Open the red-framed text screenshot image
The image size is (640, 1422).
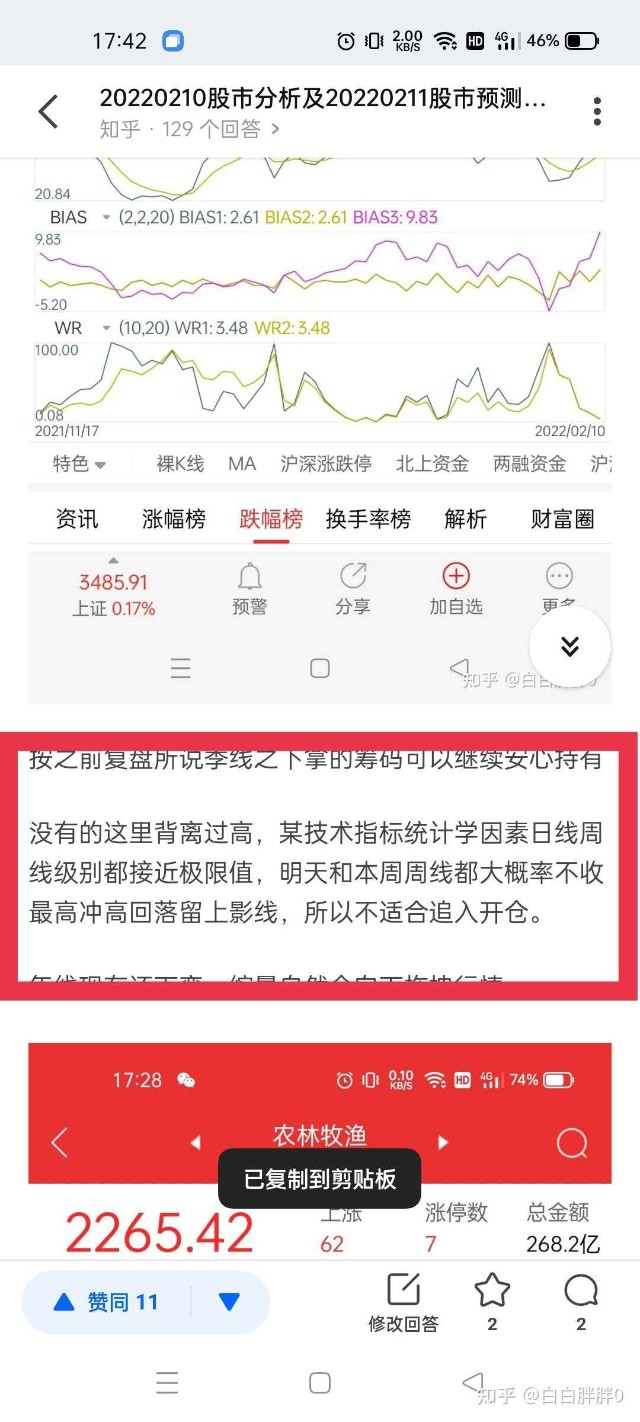click(320, 865)
